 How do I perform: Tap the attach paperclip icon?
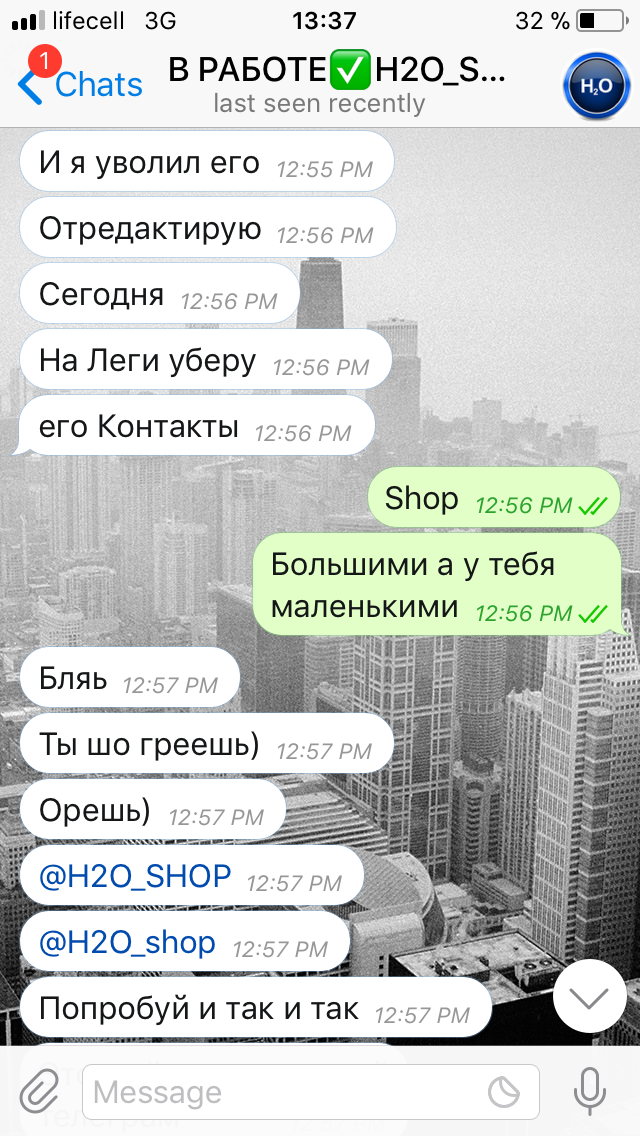(39, 1092)
